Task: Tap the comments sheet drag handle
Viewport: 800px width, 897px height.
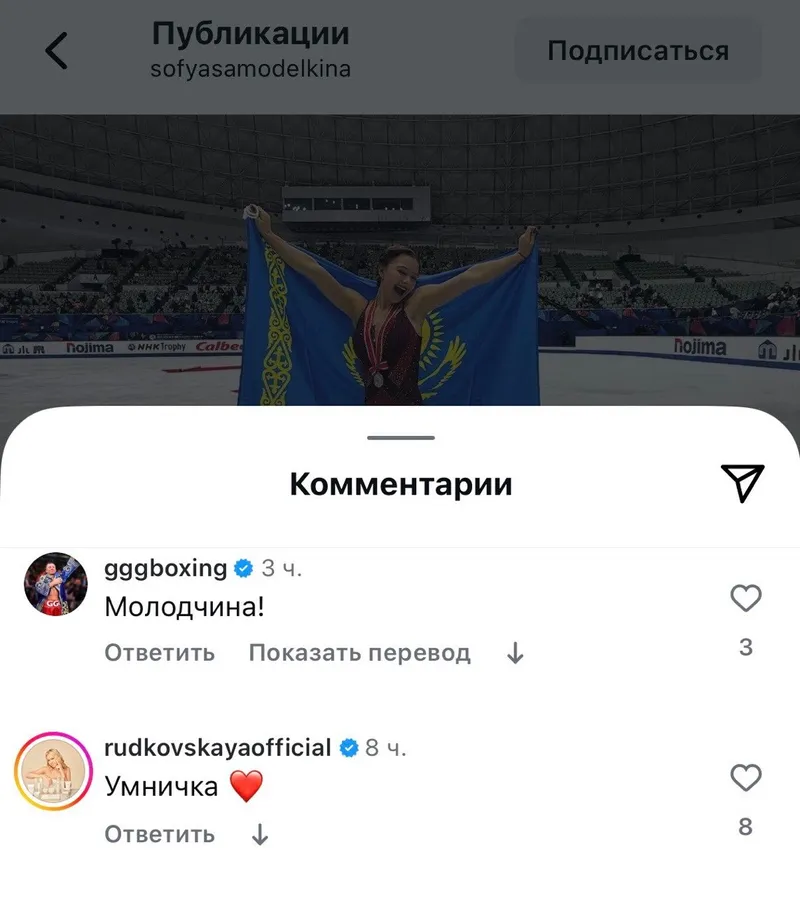Action: click(x=400, y=438)
